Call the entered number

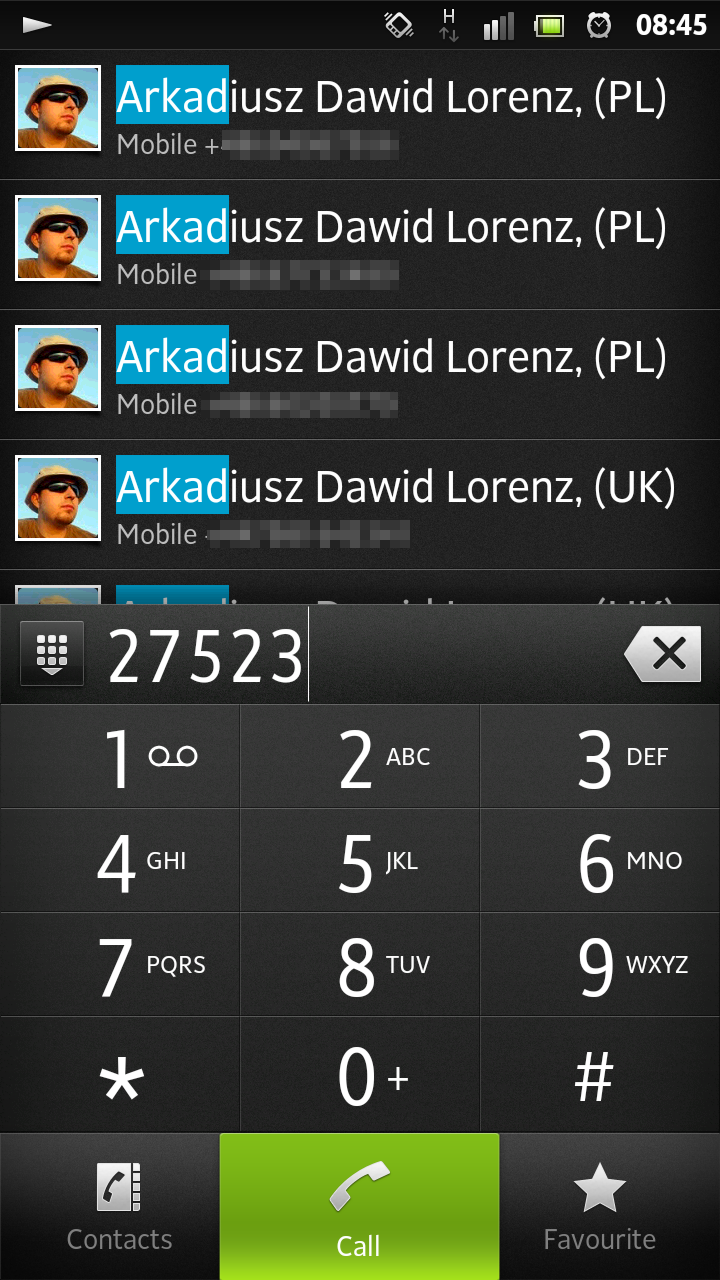(x=359, y=1207)
